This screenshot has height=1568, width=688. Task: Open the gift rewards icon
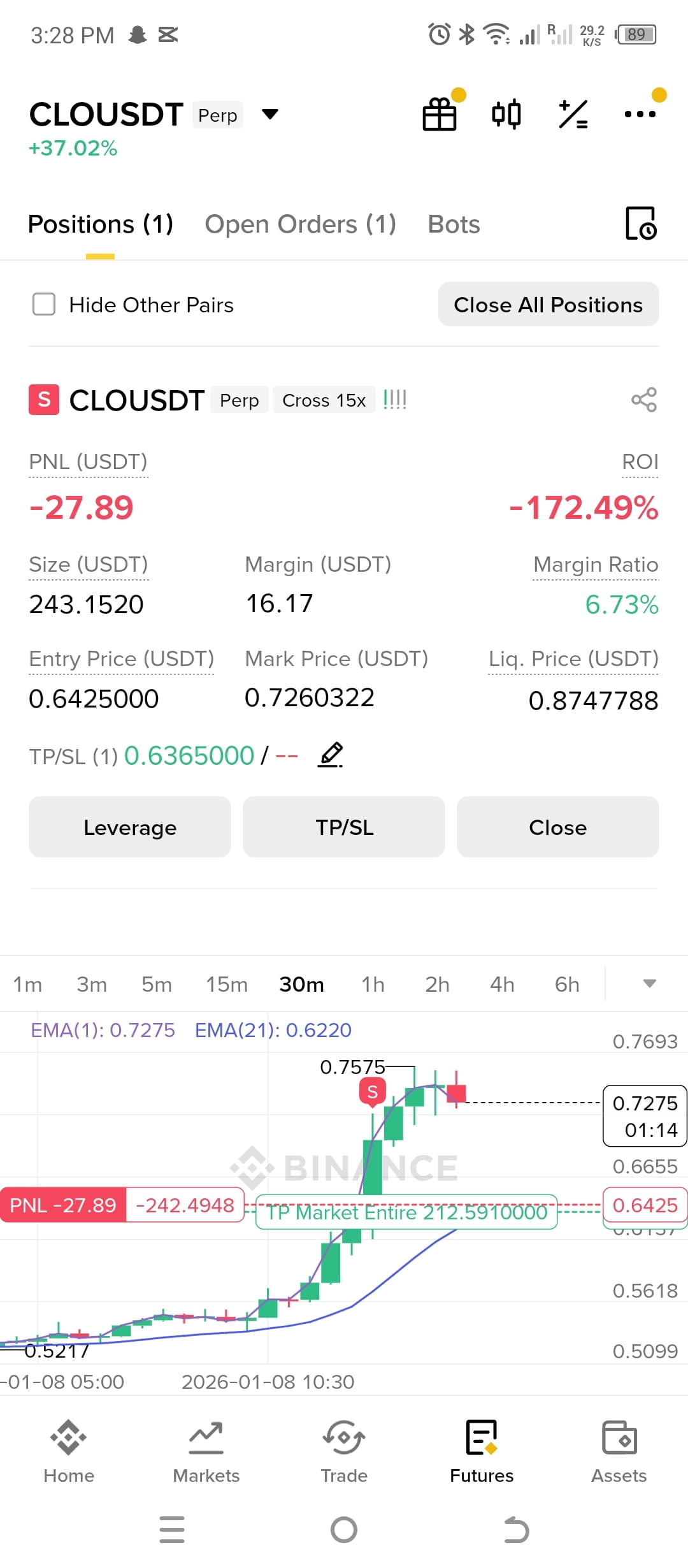click(440, 115)
